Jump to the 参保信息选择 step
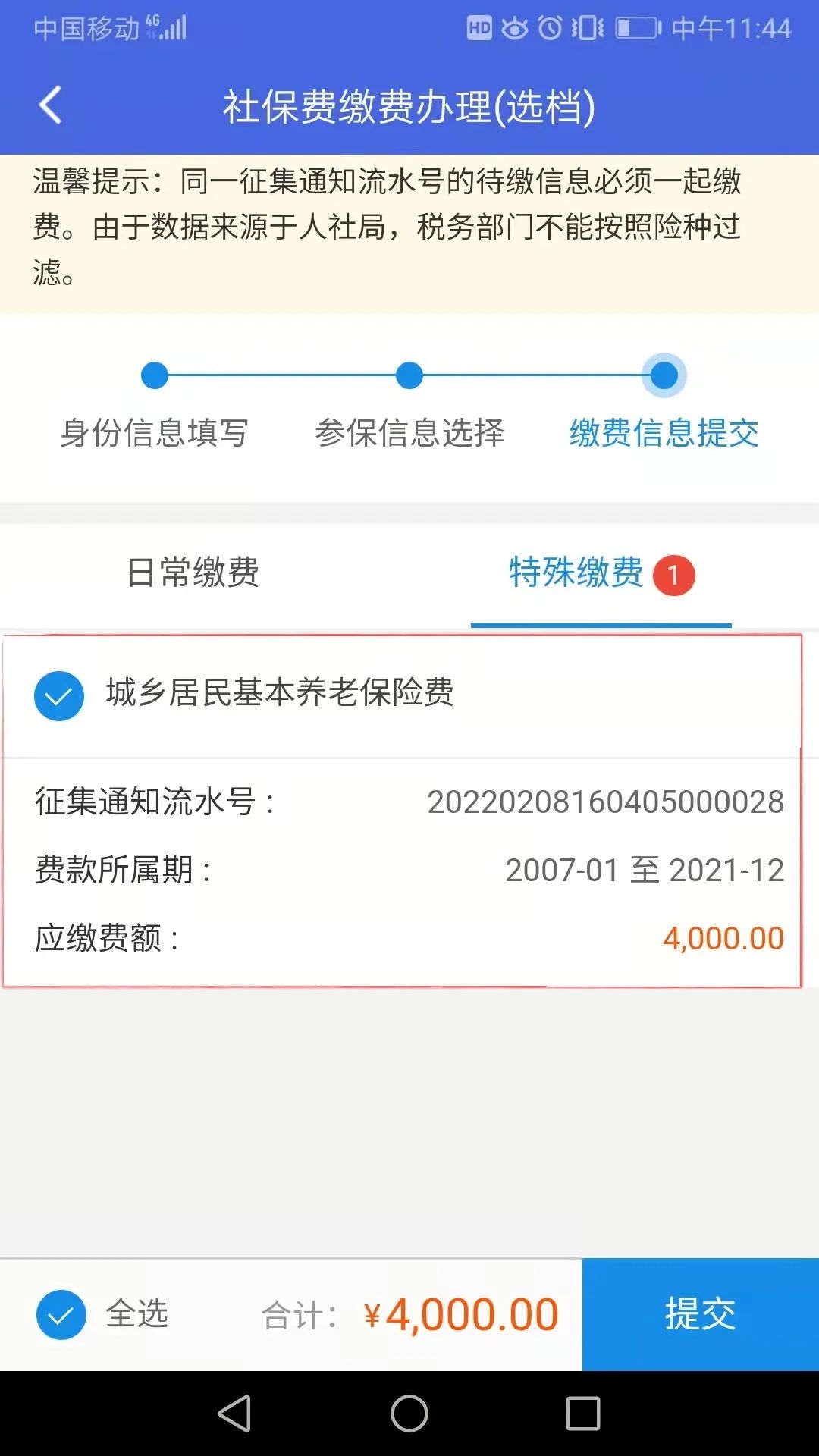 [409, 375]
